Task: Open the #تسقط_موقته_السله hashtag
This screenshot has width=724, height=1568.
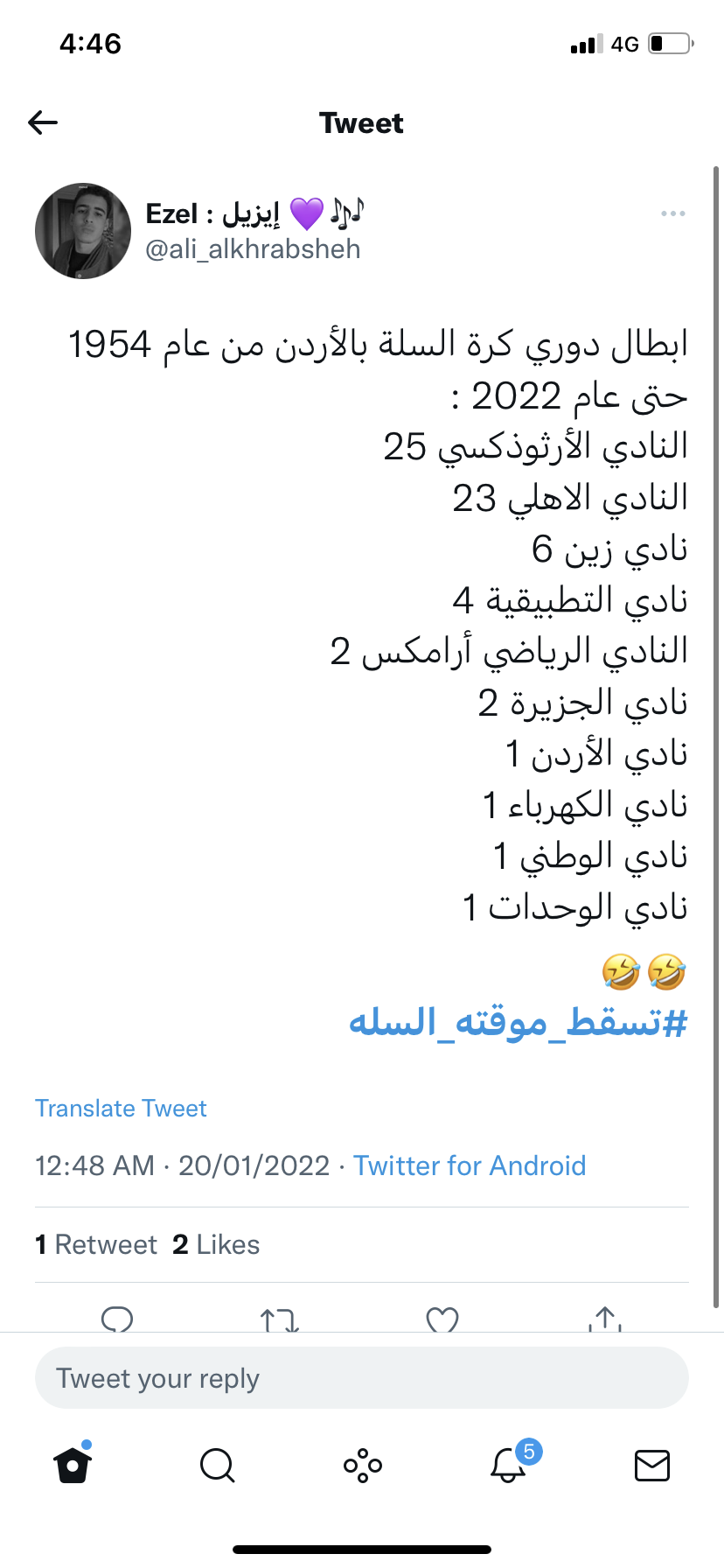Action: point(518,1022)
